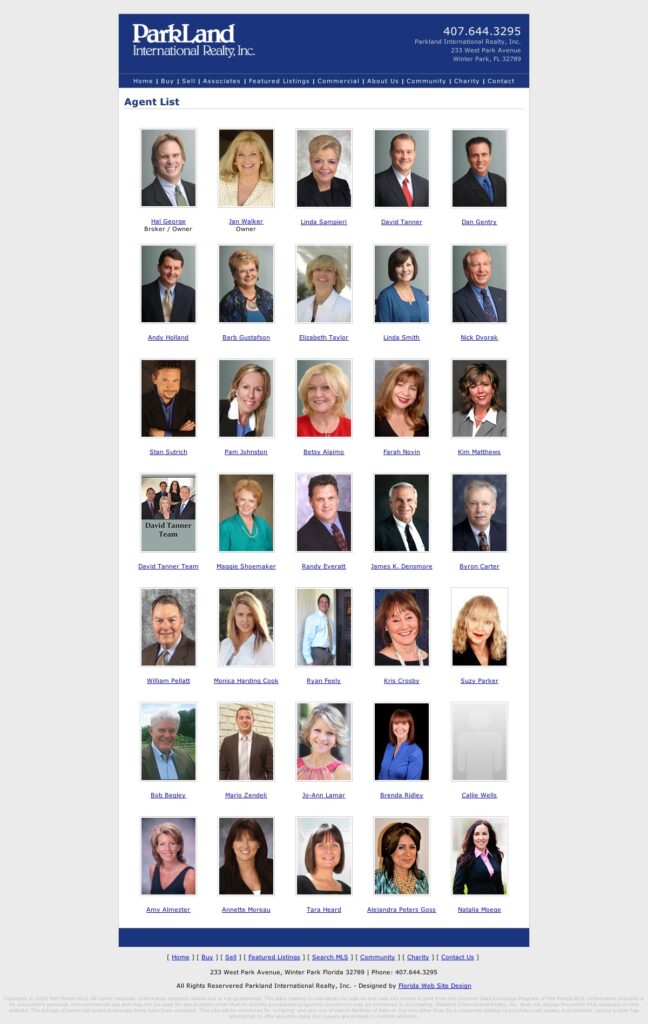Open Hal George's agent profile link
Image resolution: width=648 pixels, height=1024 pixels.
click(168, 222)
